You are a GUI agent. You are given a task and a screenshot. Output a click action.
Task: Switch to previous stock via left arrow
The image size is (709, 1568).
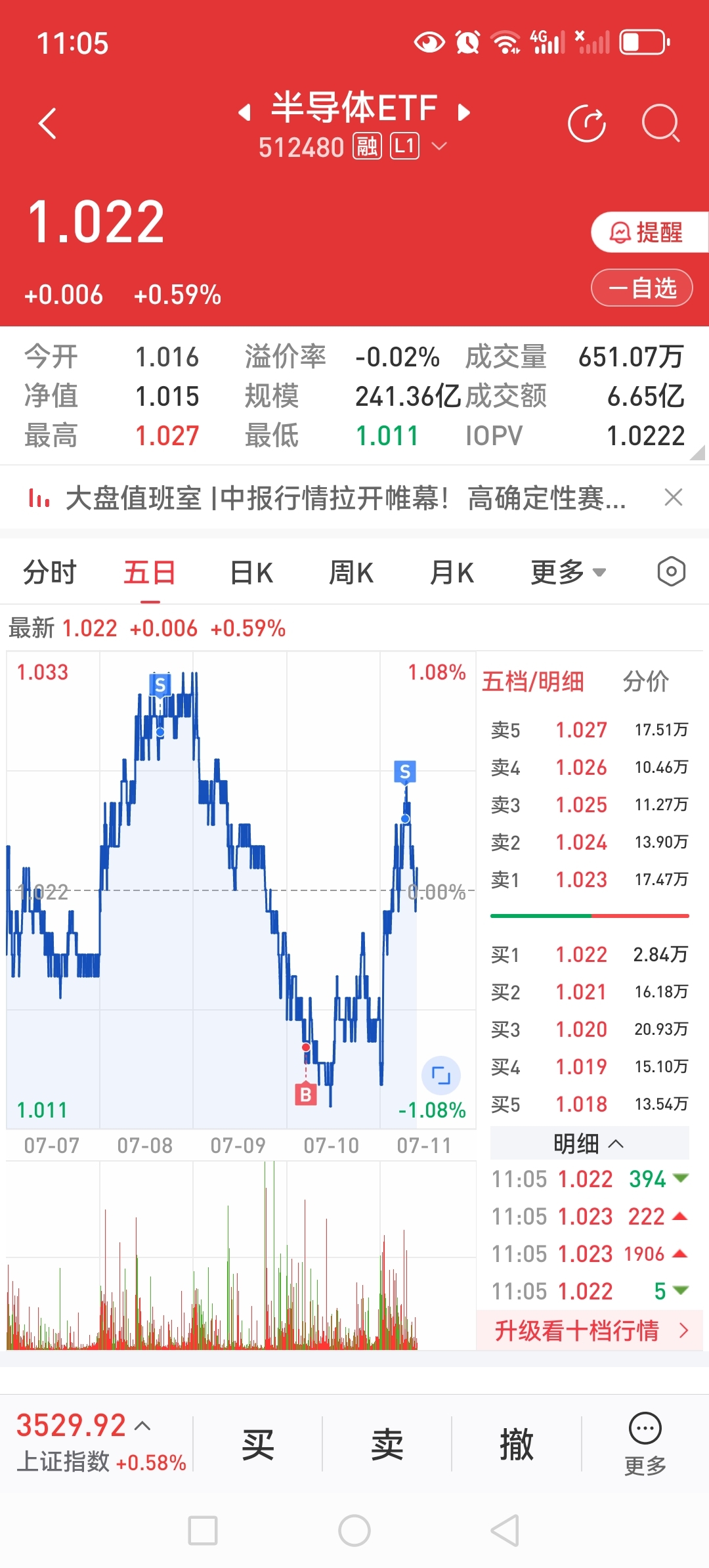point(245,112)
